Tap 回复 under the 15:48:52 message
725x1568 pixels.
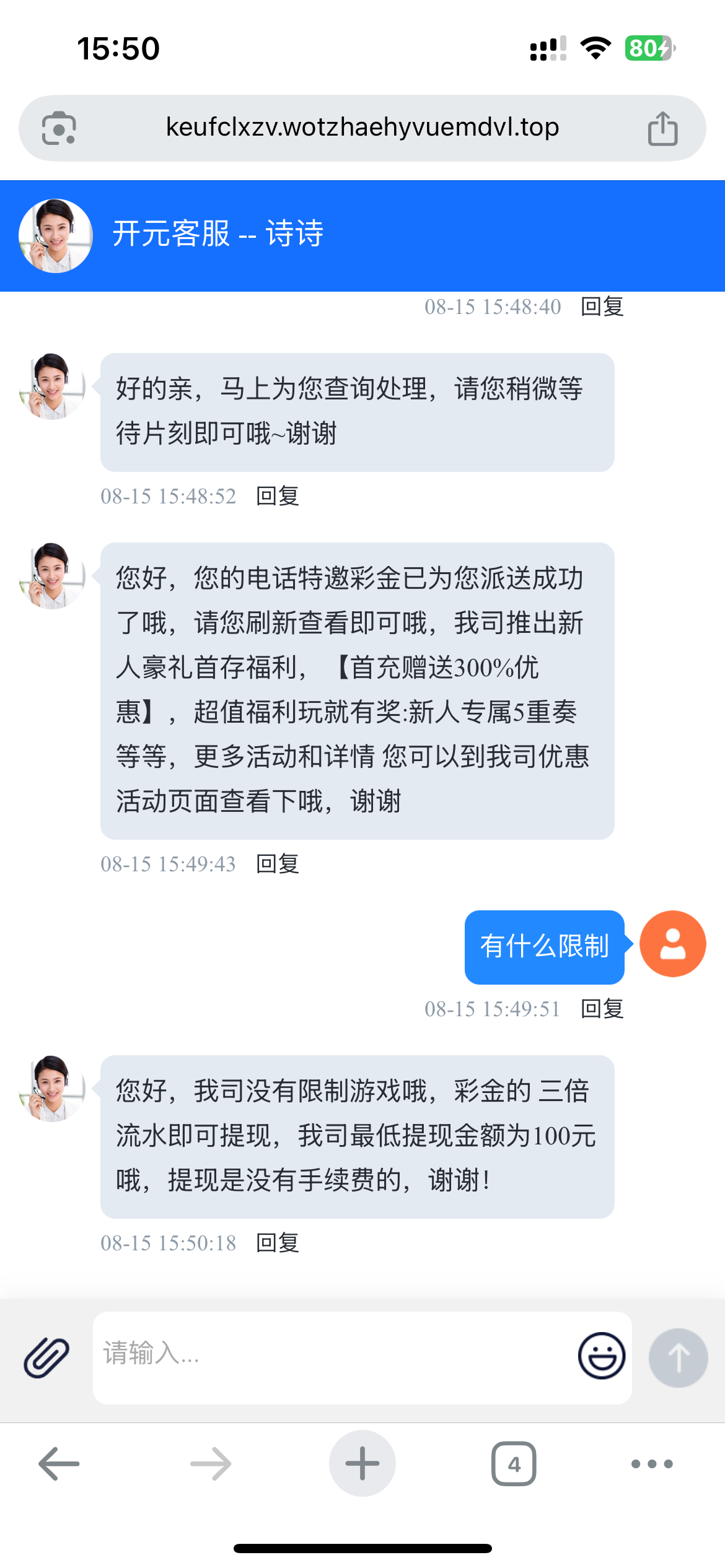point(278,495)
